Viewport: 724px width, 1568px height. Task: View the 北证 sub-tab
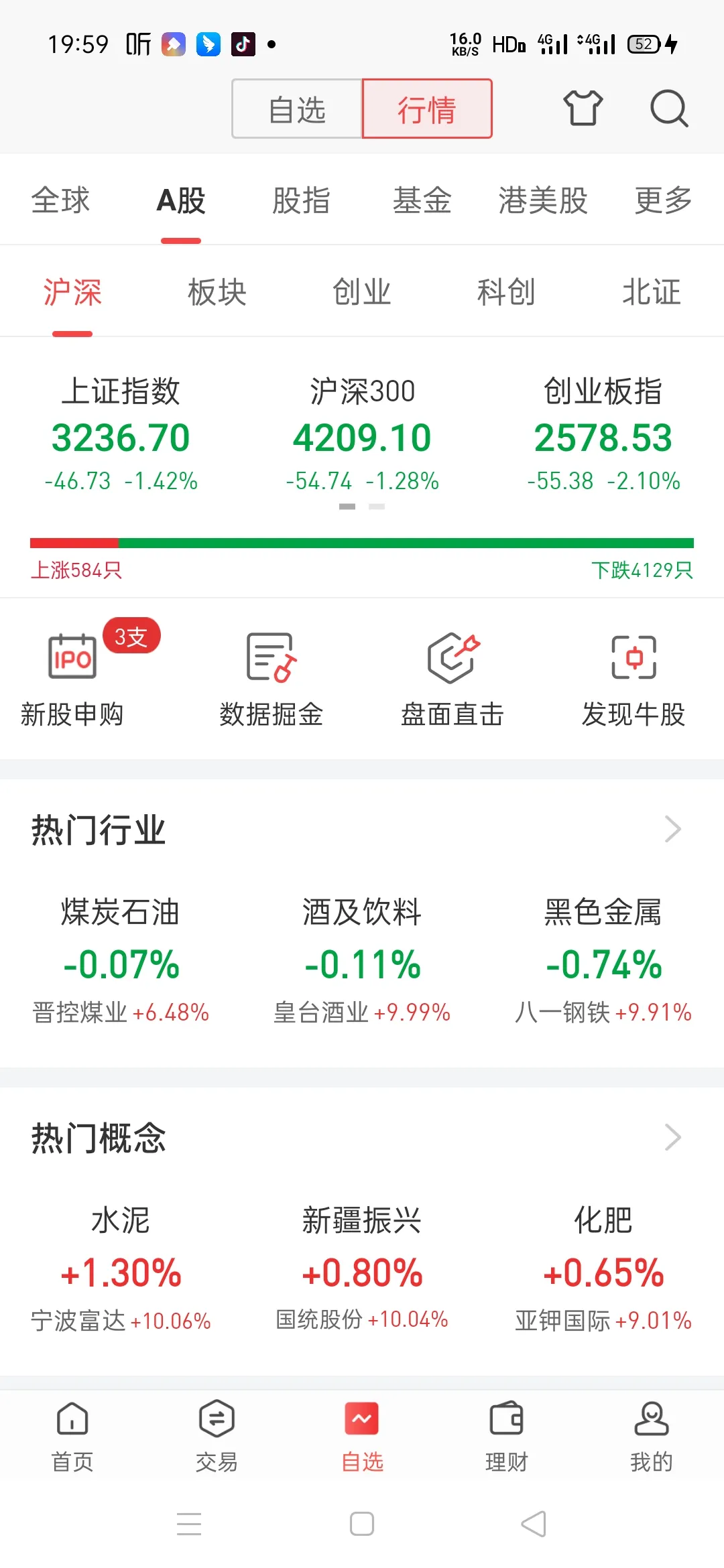[x=651, y=292]
